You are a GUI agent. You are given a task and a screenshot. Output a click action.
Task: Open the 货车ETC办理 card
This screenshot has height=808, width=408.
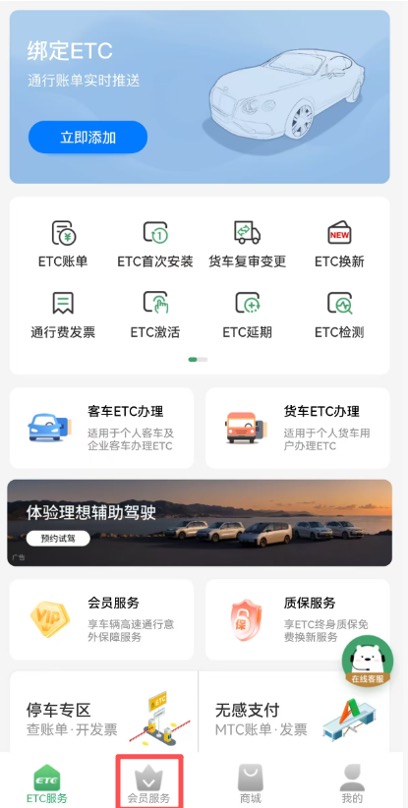click(x=298, y=428)
